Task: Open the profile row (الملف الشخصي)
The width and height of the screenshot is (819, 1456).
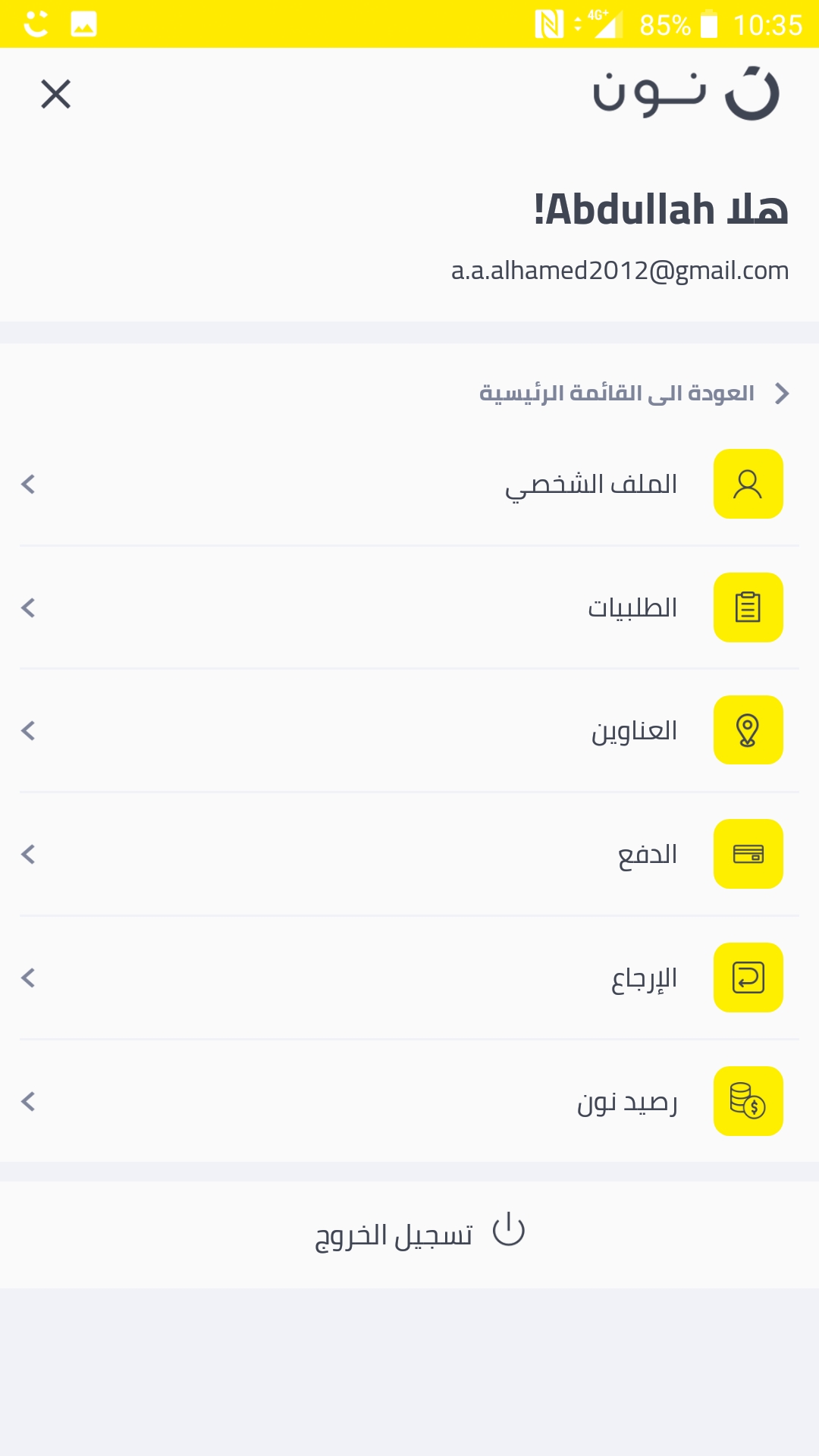Action: 409,484
